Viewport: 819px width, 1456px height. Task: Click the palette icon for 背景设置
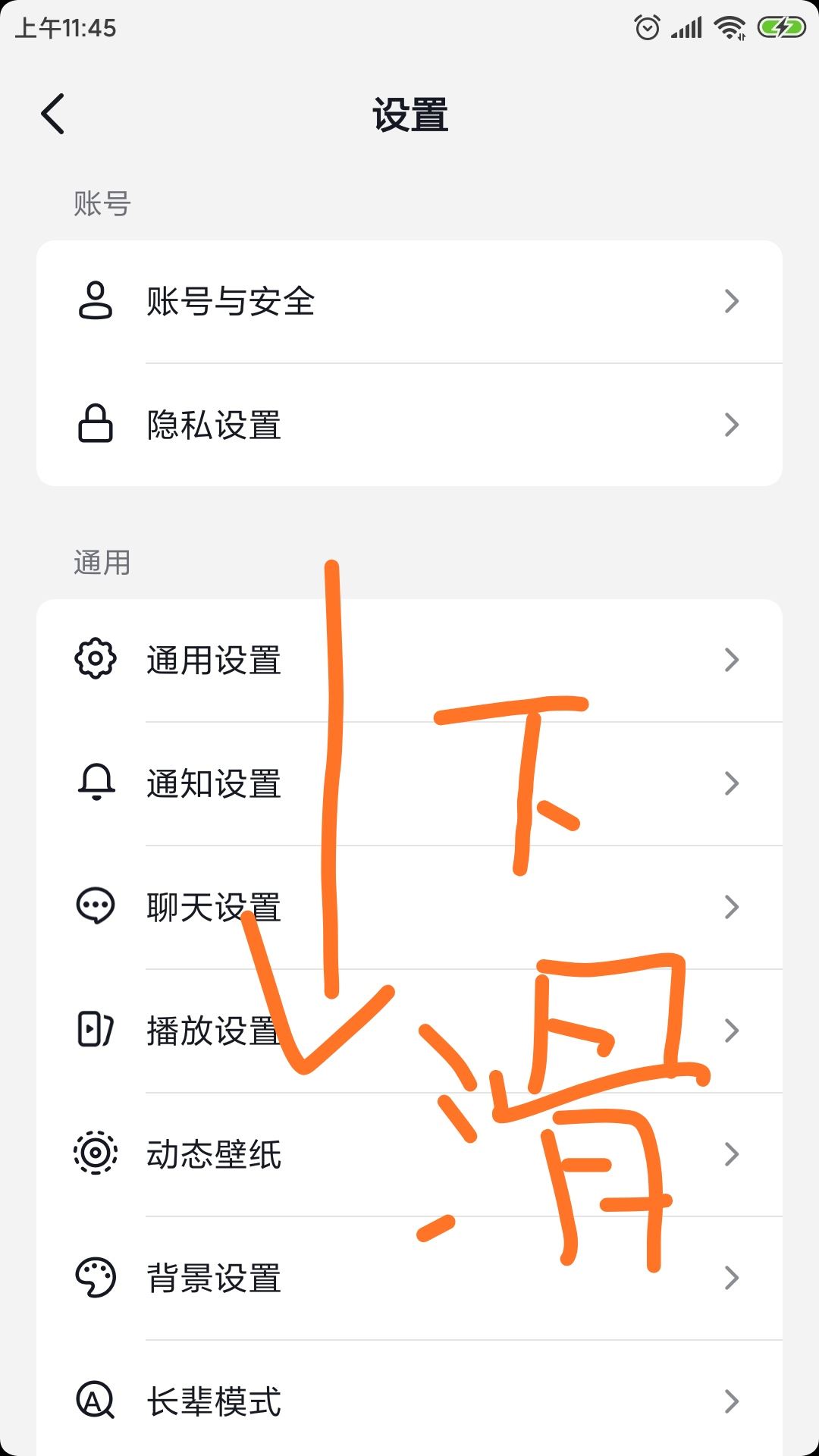(94, 1279)
